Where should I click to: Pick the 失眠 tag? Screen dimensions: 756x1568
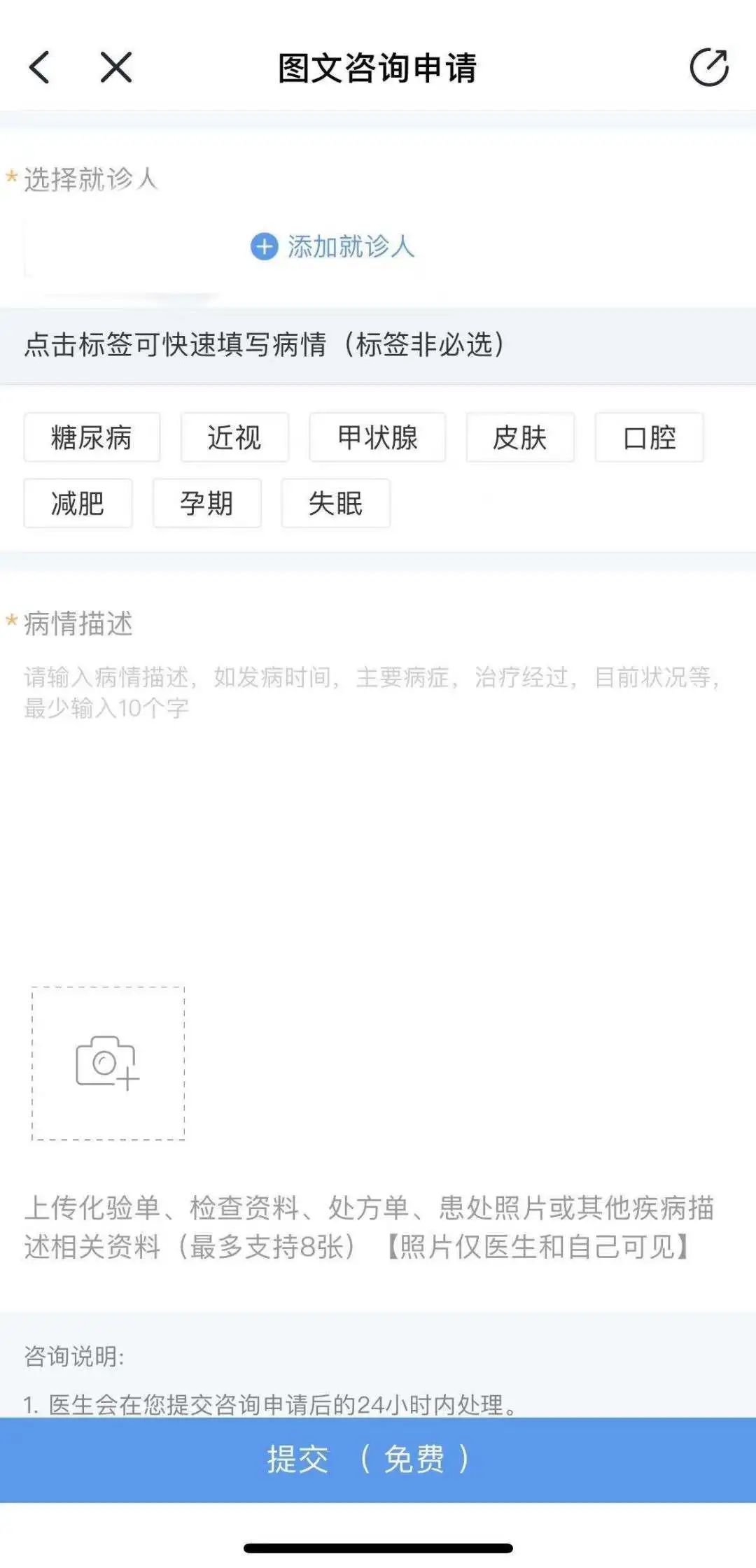click(335, 503)
